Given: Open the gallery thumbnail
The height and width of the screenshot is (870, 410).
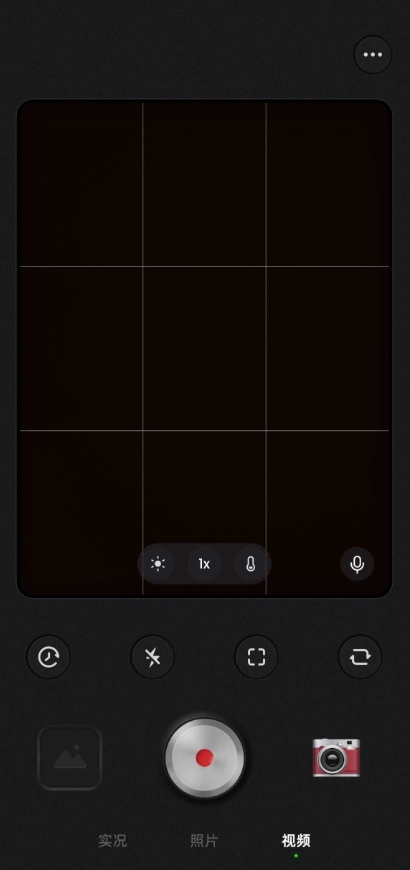Looking at the screenshot, I should coord(70,757).
